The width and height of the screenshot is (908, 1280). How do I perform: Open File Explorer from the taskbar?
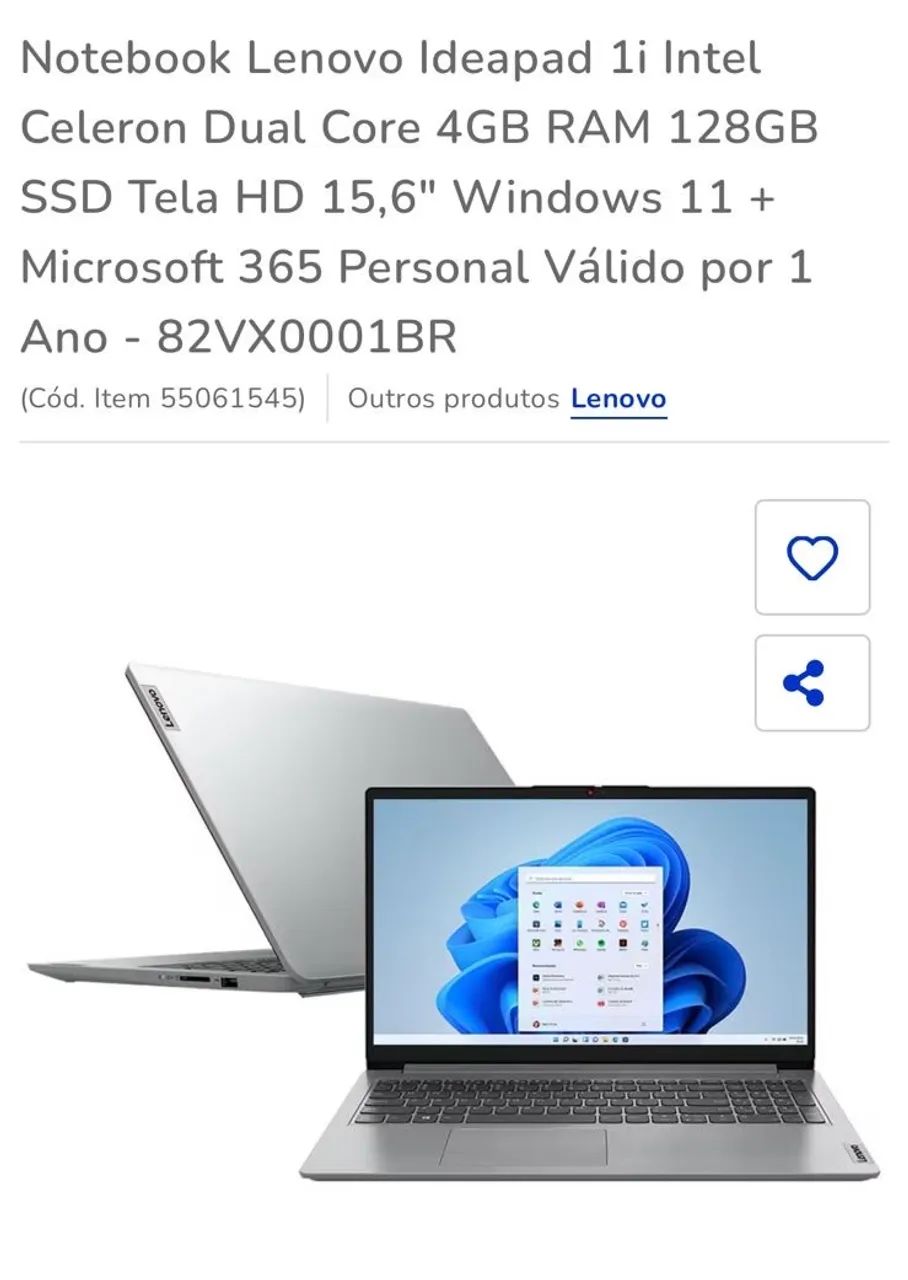[606, 1038]
